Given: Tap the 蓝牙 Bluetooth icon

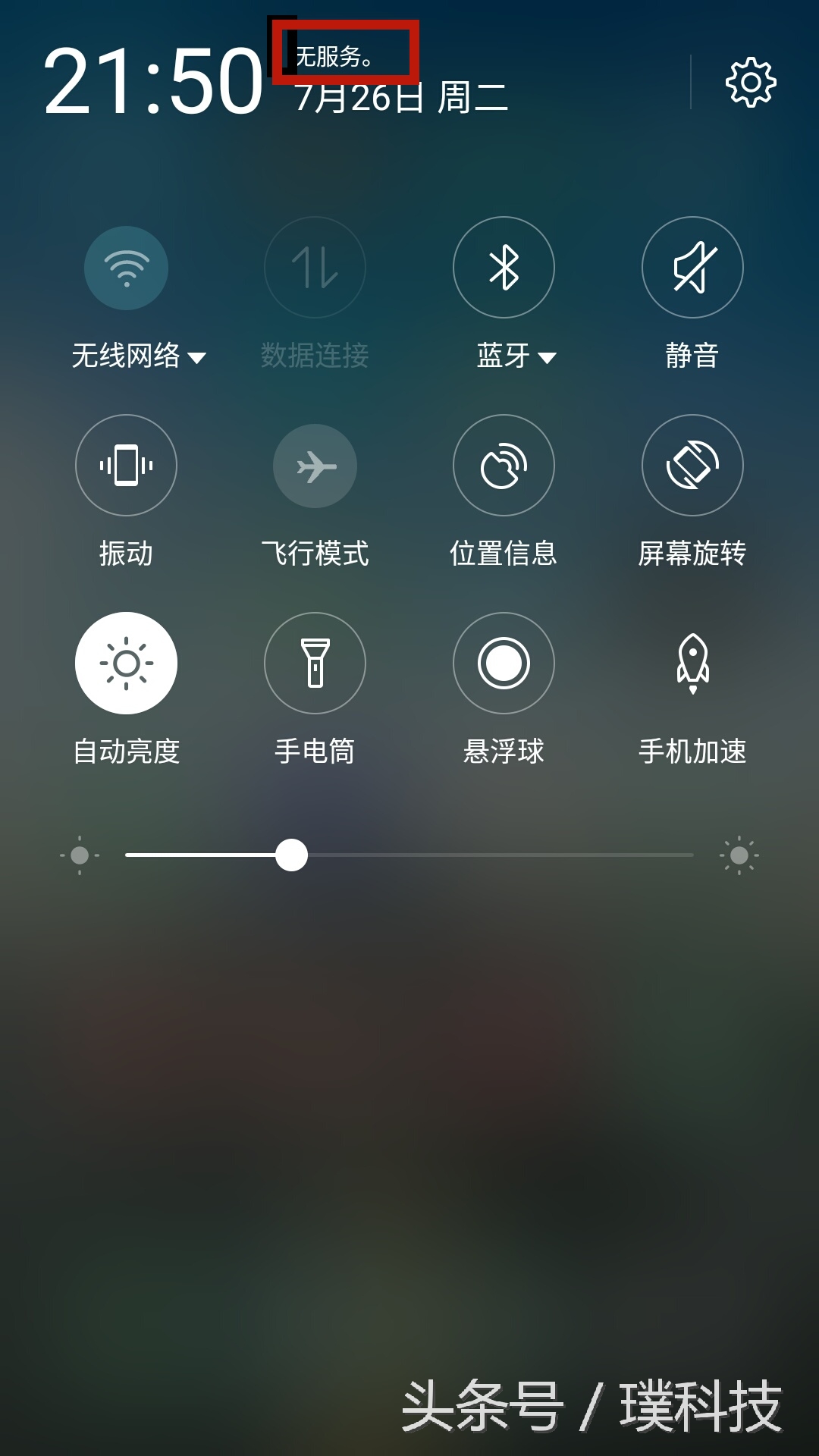Looking at the screenshot, I should (504, 268).
